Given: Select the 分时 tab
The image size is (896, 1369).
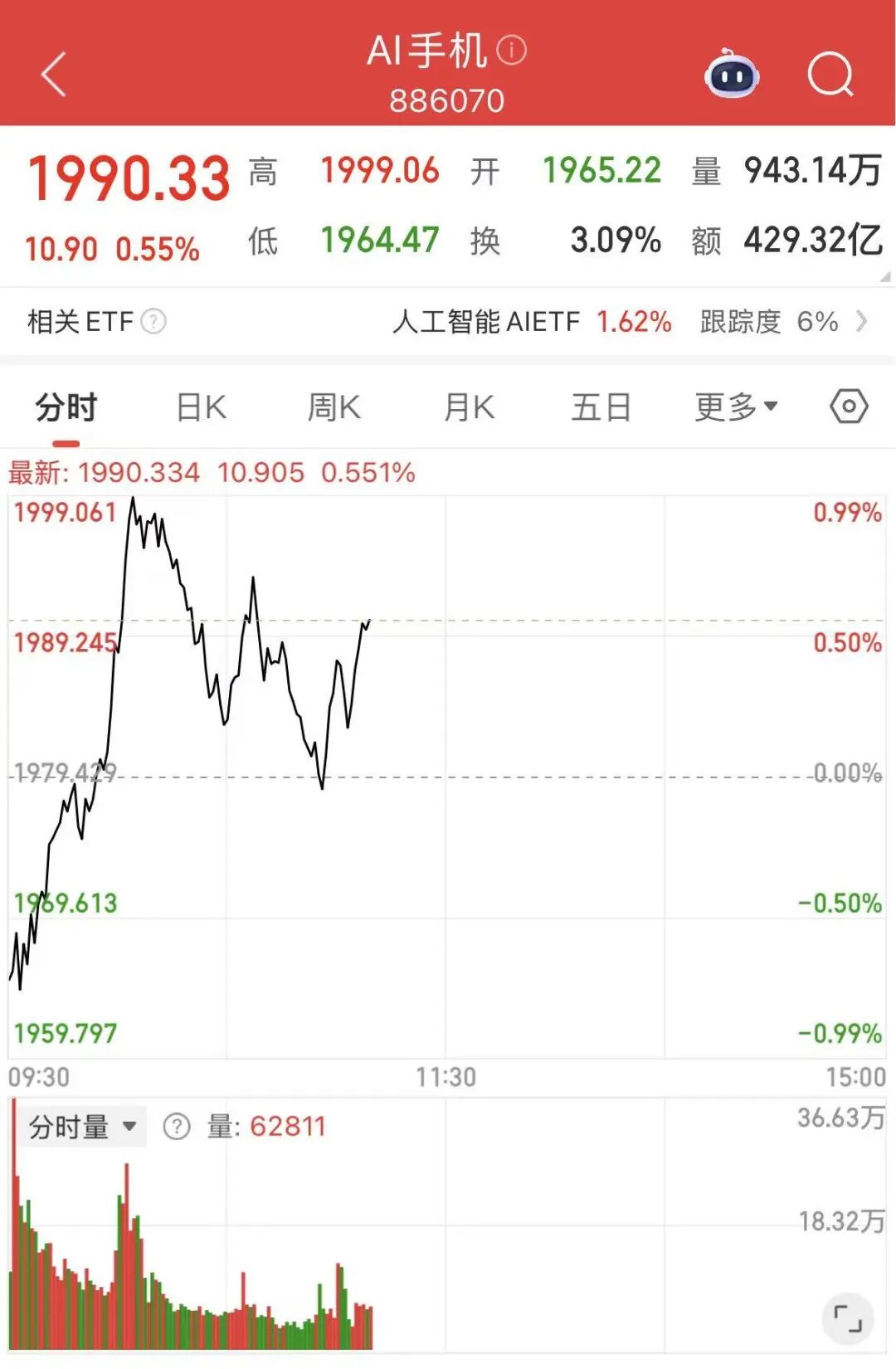Looking at the screenshot, I should (66, 408).
